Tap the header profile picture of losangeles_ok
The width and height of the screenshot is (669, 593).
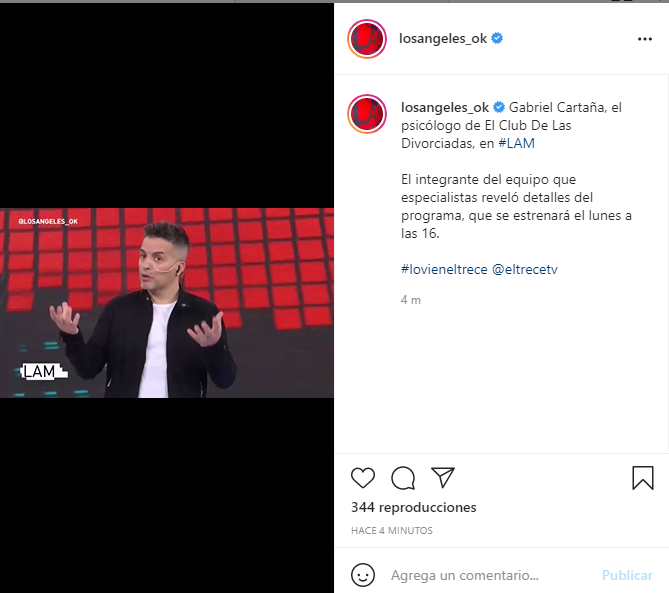click(x=367, y=39)
